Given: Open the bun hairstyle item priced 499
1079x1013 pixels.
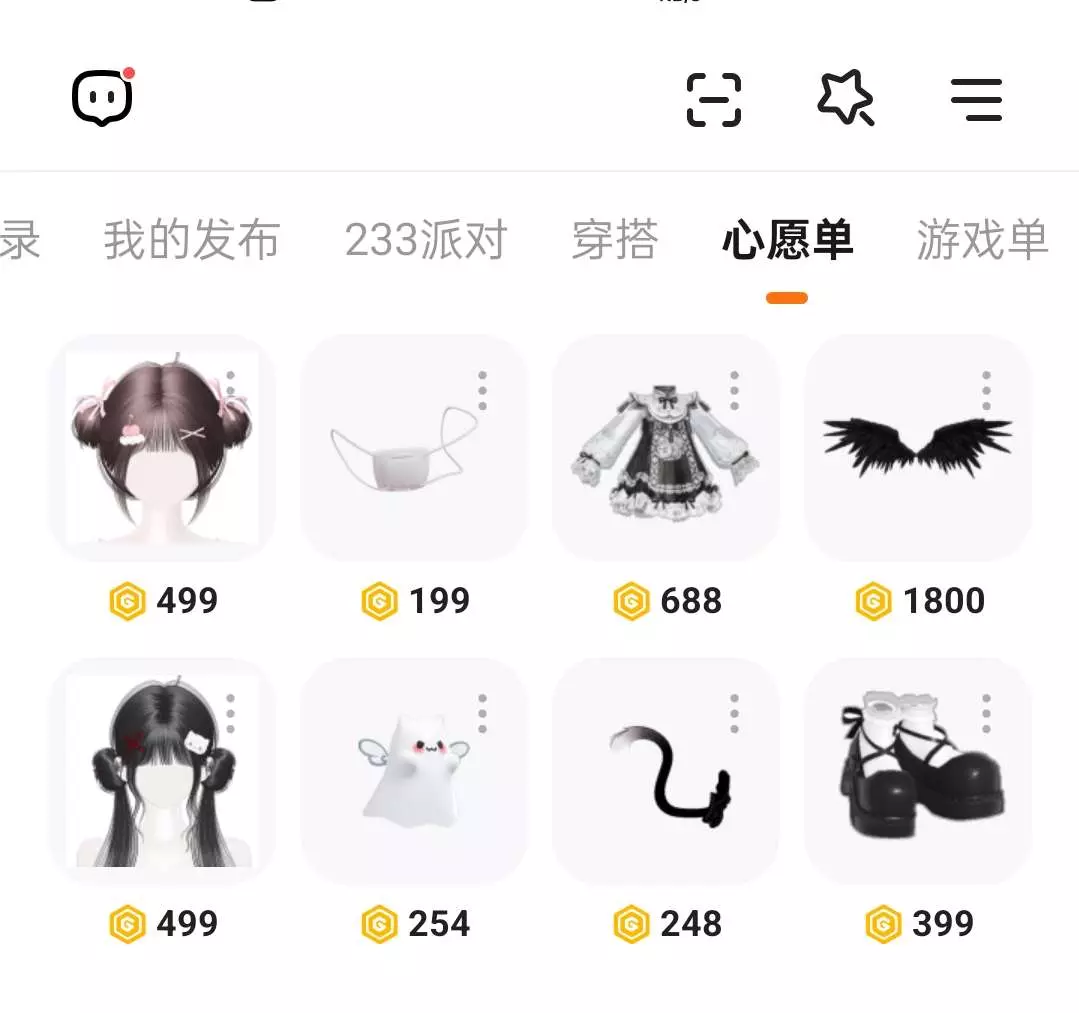Looking at the screenshot, I should pyautogui.click(x=163, y=447).
